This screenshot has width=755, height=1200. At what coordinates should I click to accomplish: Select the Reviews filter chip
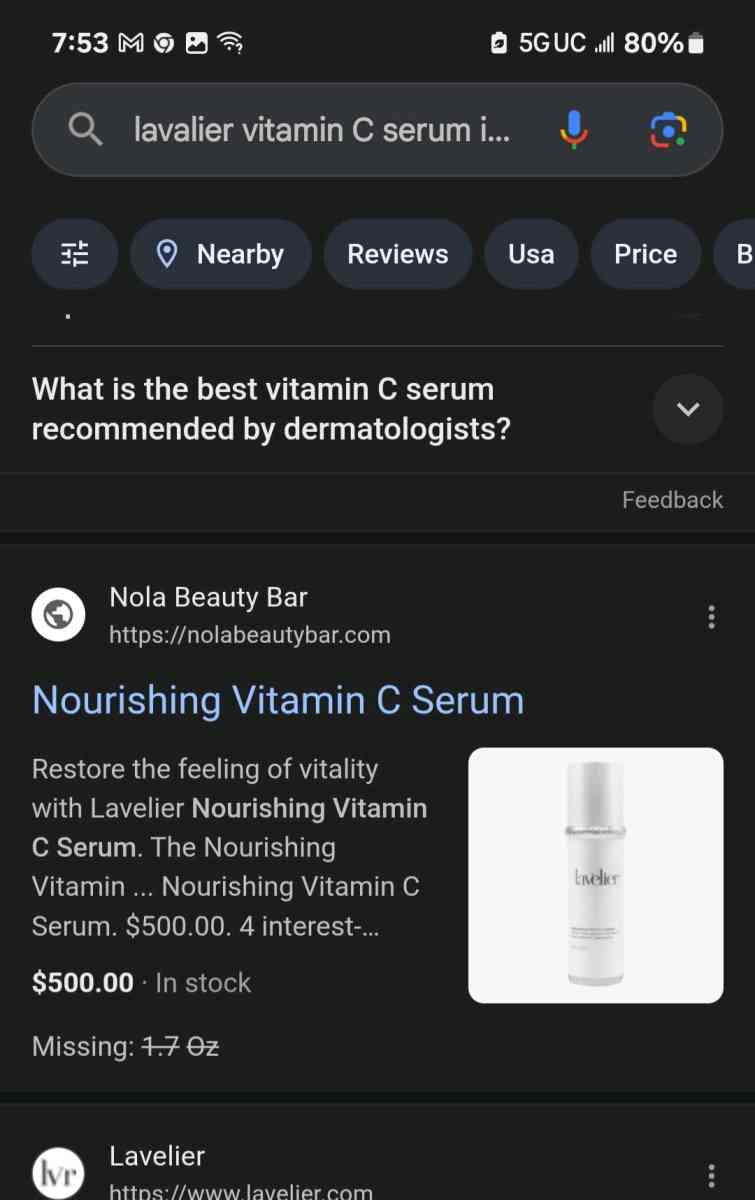pyautogui.click(x=398, y=254)
